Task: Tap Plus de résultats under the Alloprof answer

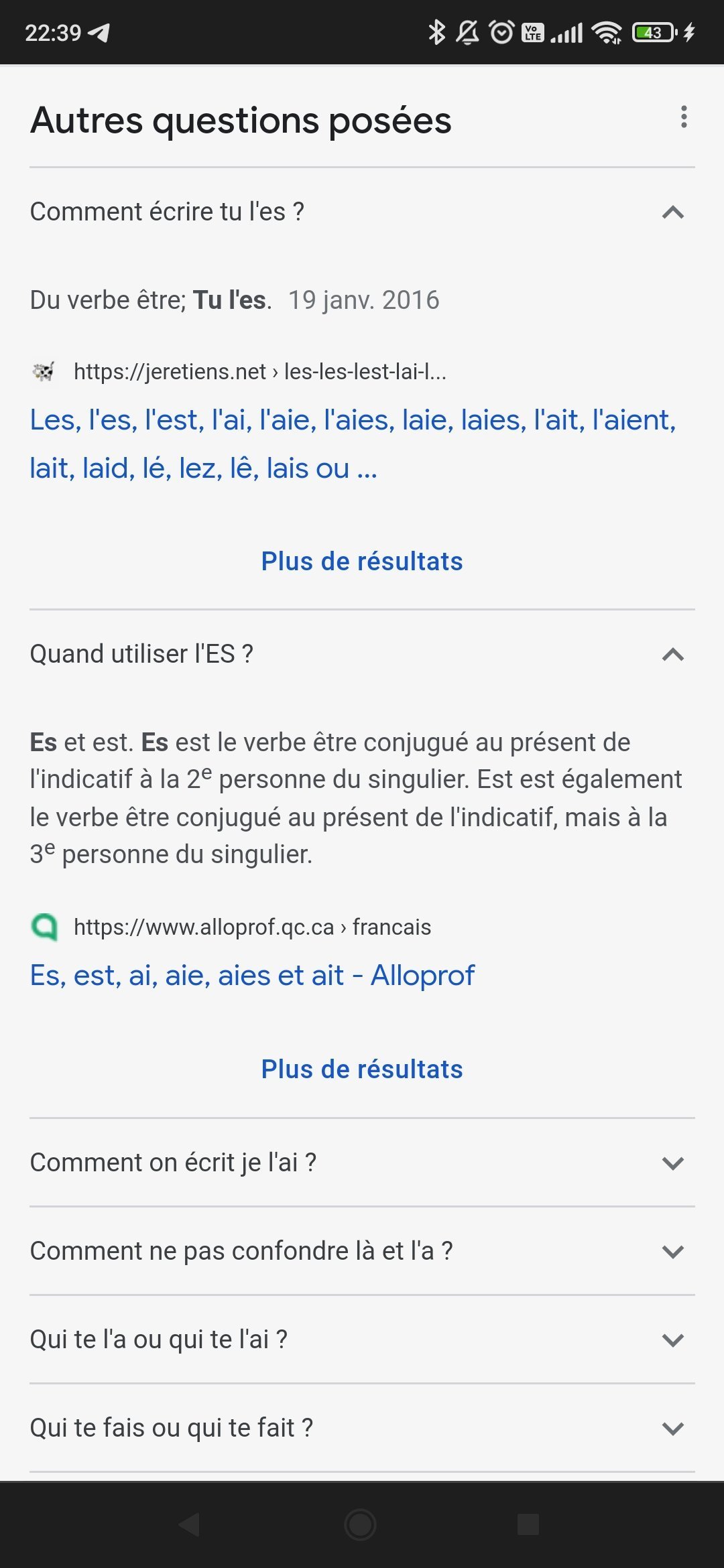Action: pyautogui.click(x=362, y=1069)
